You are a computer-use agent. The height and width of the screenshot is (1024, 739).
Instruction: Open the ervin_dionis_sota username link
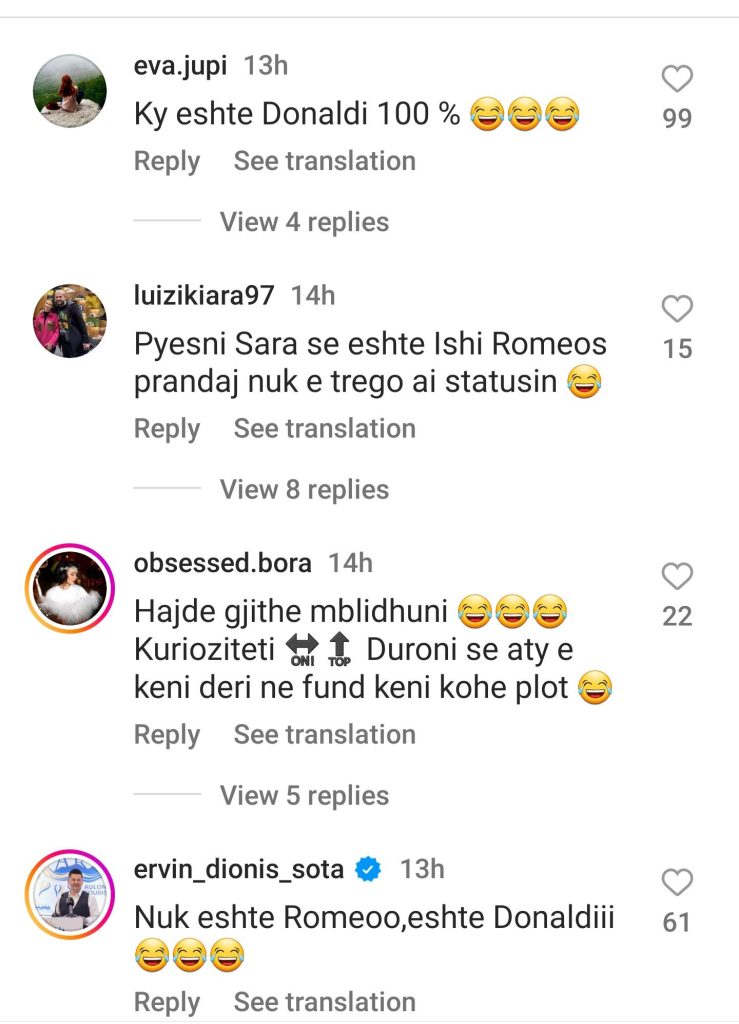(x=238, y=869)
